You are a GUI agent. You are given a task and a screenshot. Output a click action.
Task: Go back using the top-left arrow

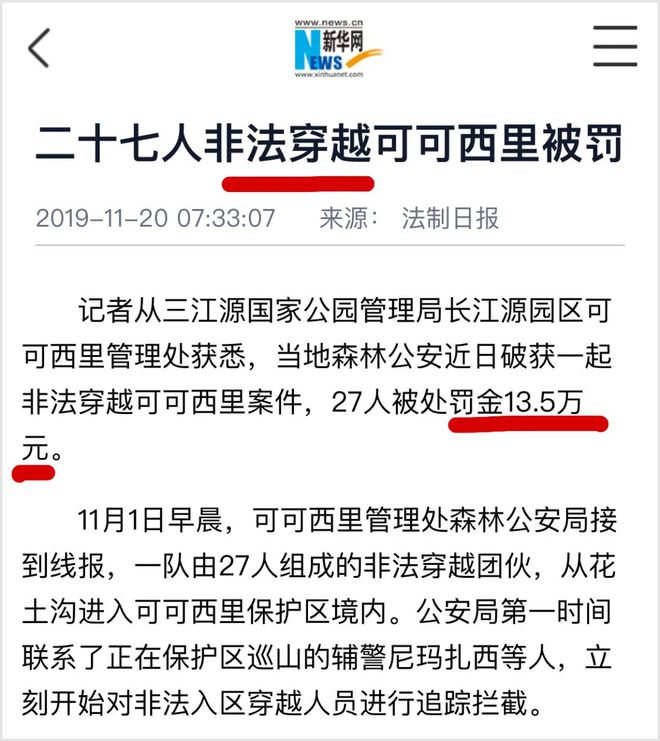40,47
